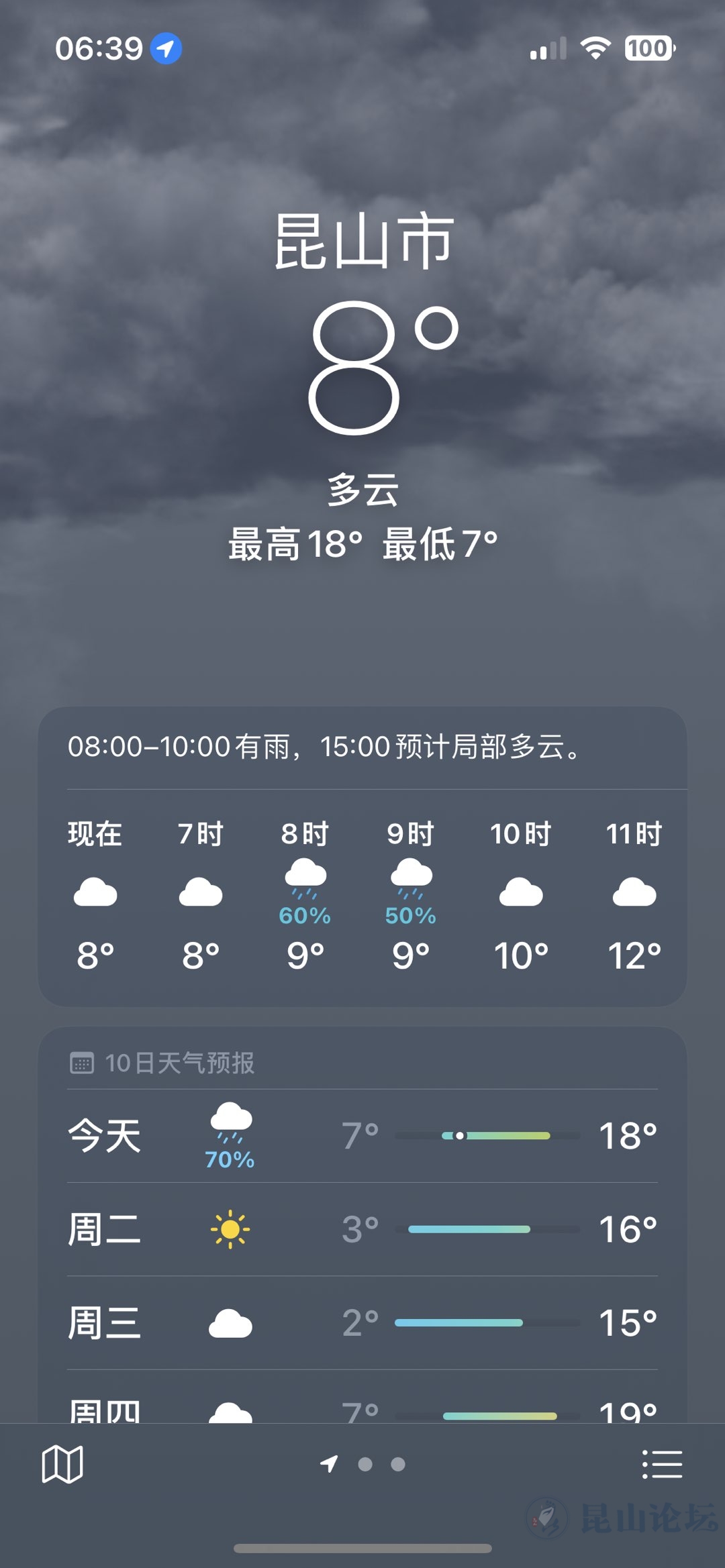Screen dimensions: 725x1568
Task: Open the city list
Action: (x=662, y=1464)
